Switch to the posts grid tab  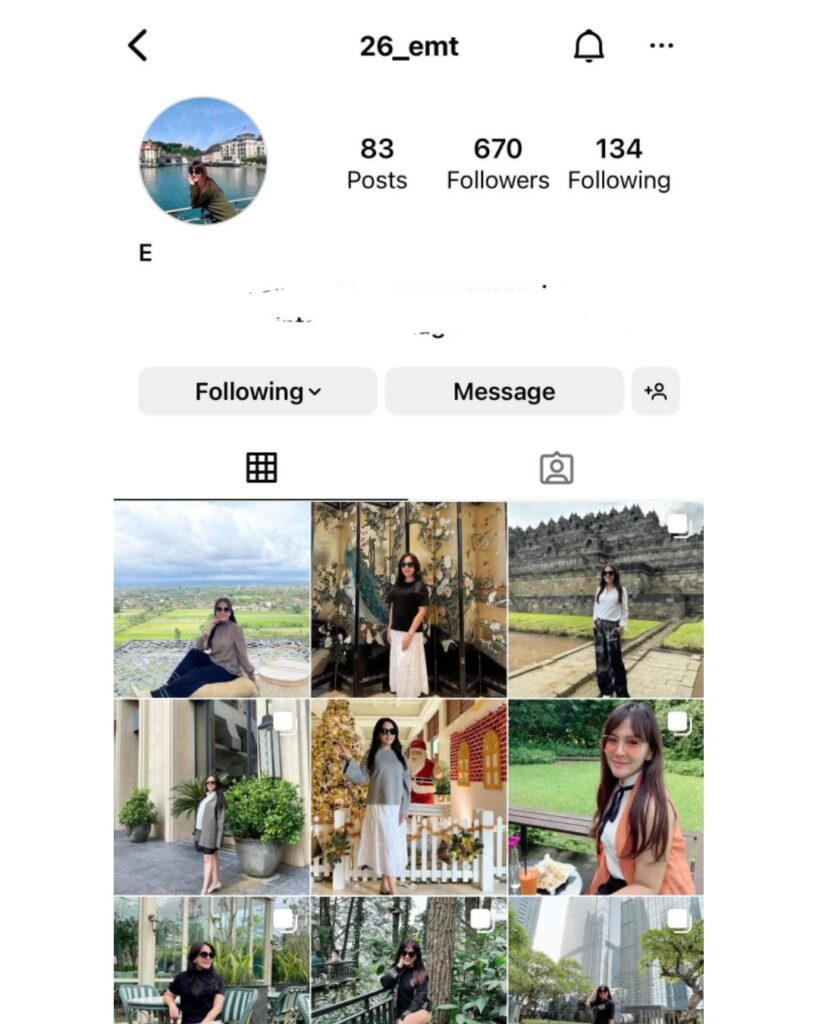(x=261, y=468)
